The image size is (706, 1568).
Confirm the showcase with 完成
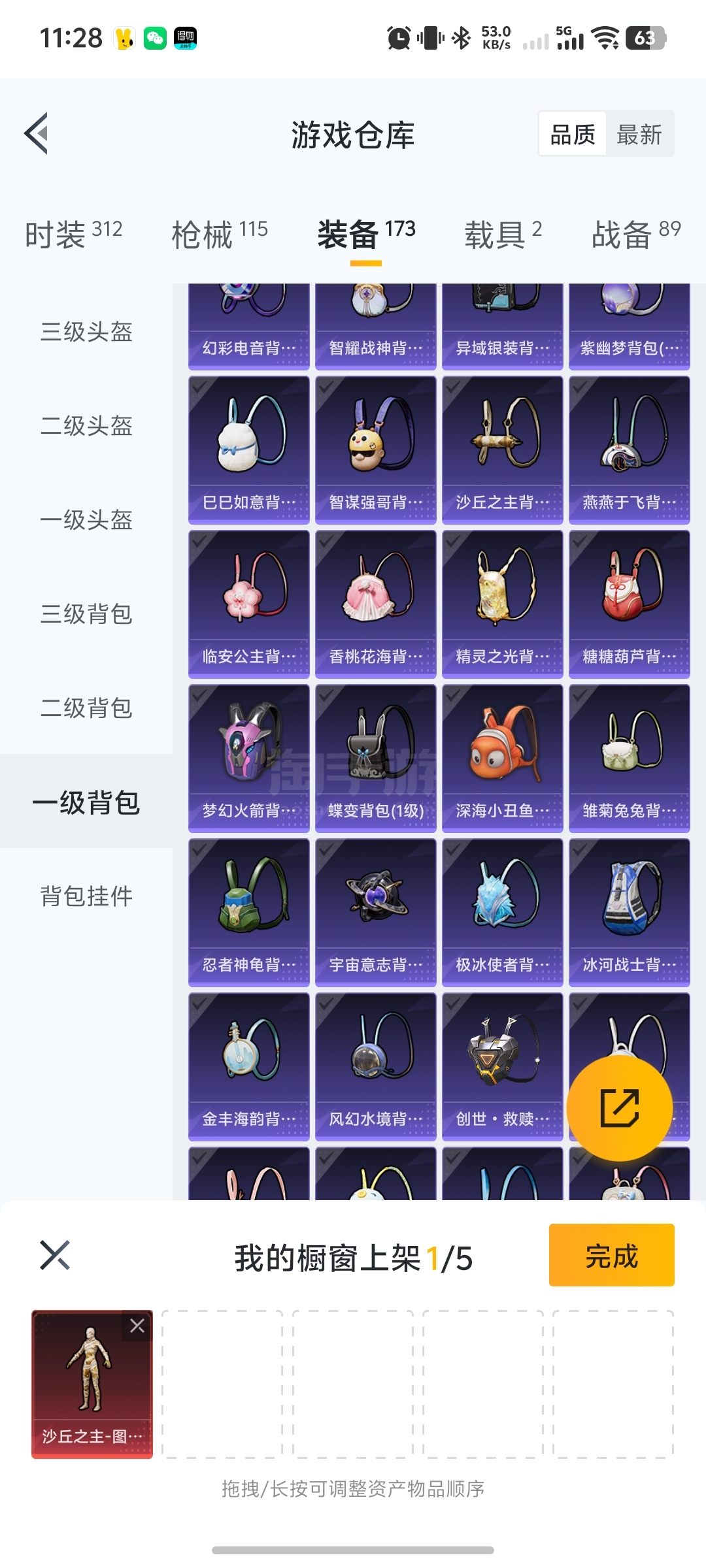coord(611,1255)
